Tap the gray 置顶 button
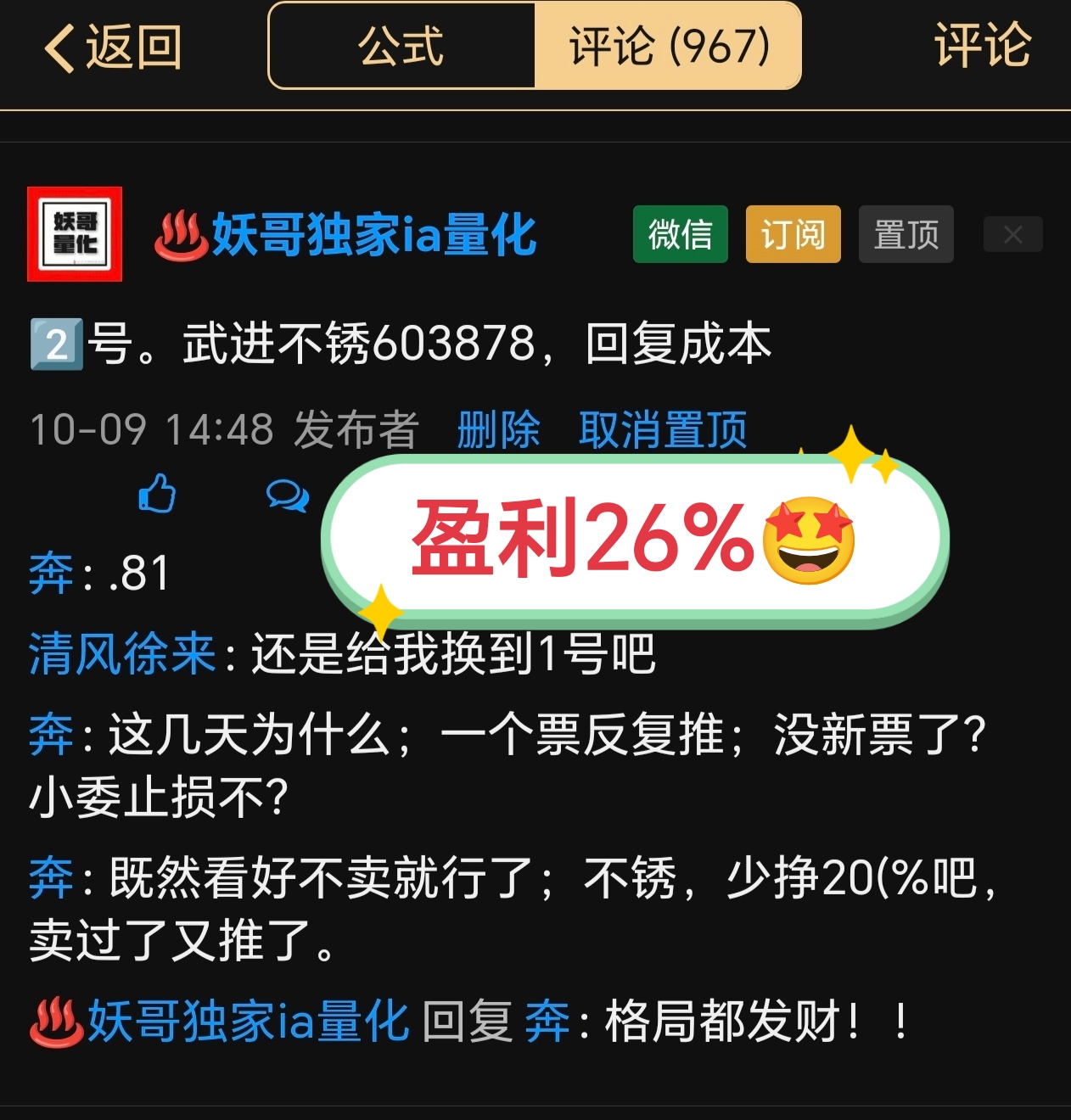The height and width of the screenshot is (1120, 1071). [906, 234]
